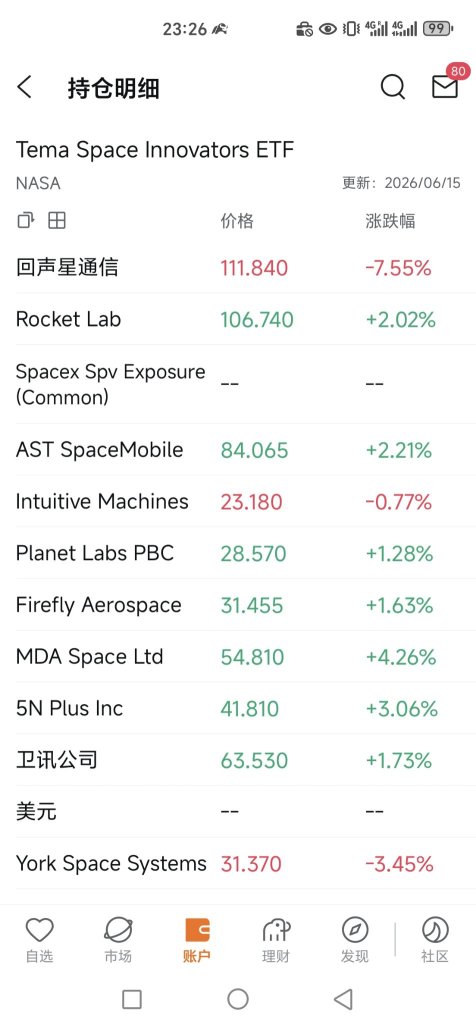
Task: Go back using the top-left arrow
Action: pos(25,87)
